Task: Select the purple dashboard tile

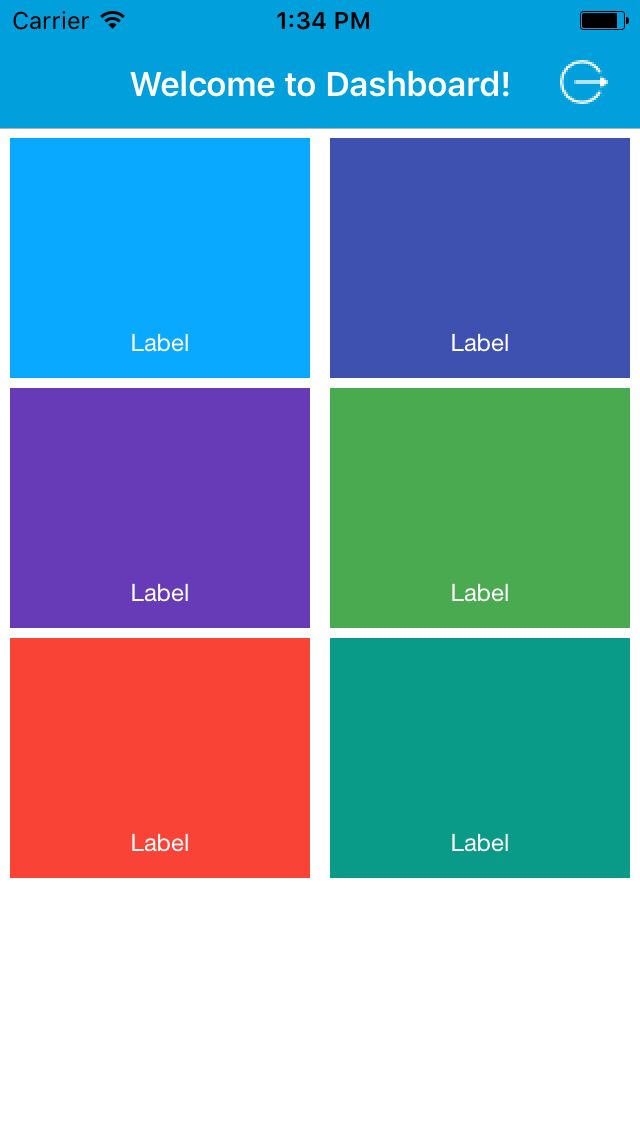Action: coord(160,508)
